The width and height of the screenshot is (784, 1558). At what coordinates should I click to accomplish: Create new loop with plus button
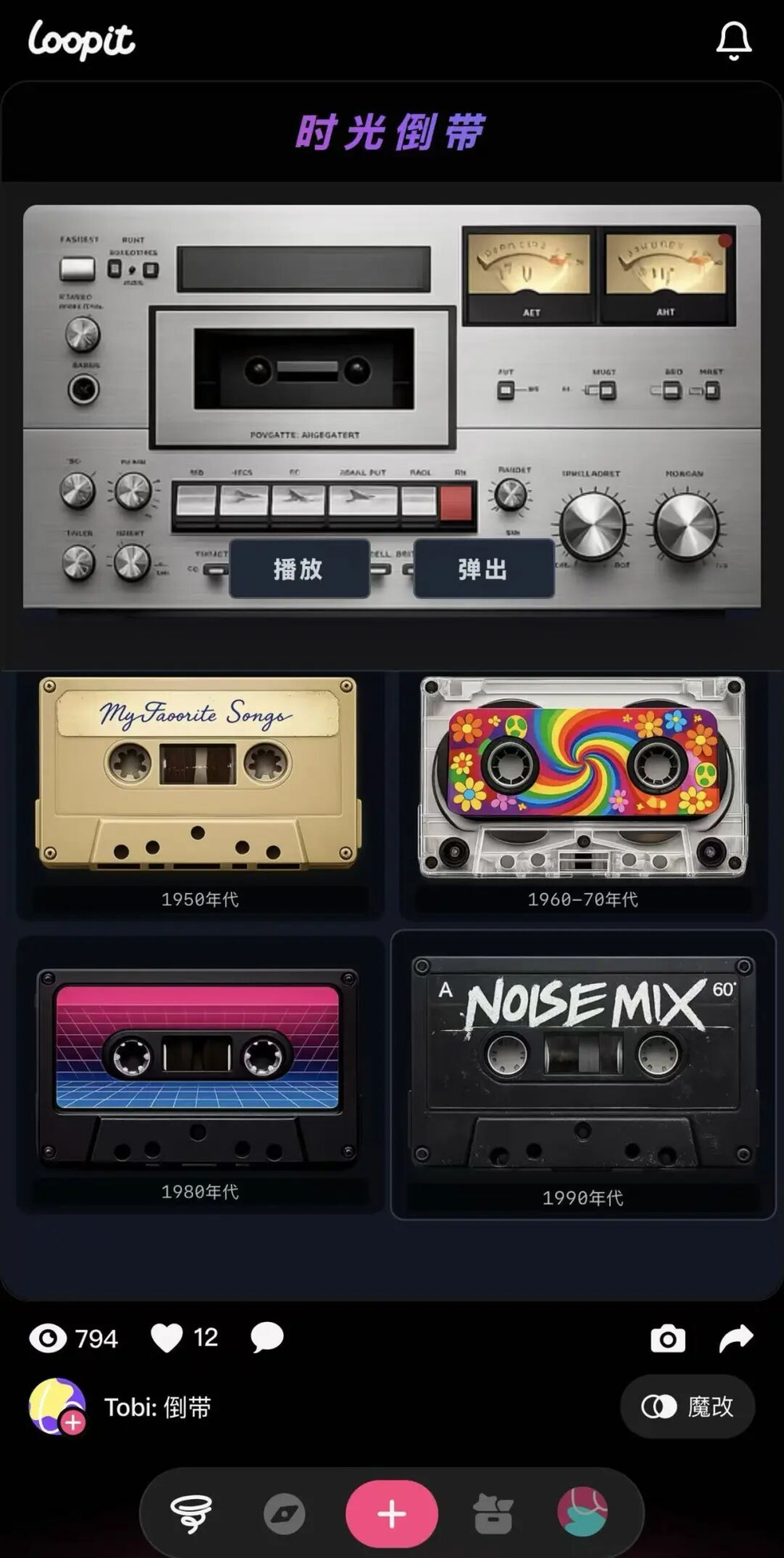coord(391,1513)
